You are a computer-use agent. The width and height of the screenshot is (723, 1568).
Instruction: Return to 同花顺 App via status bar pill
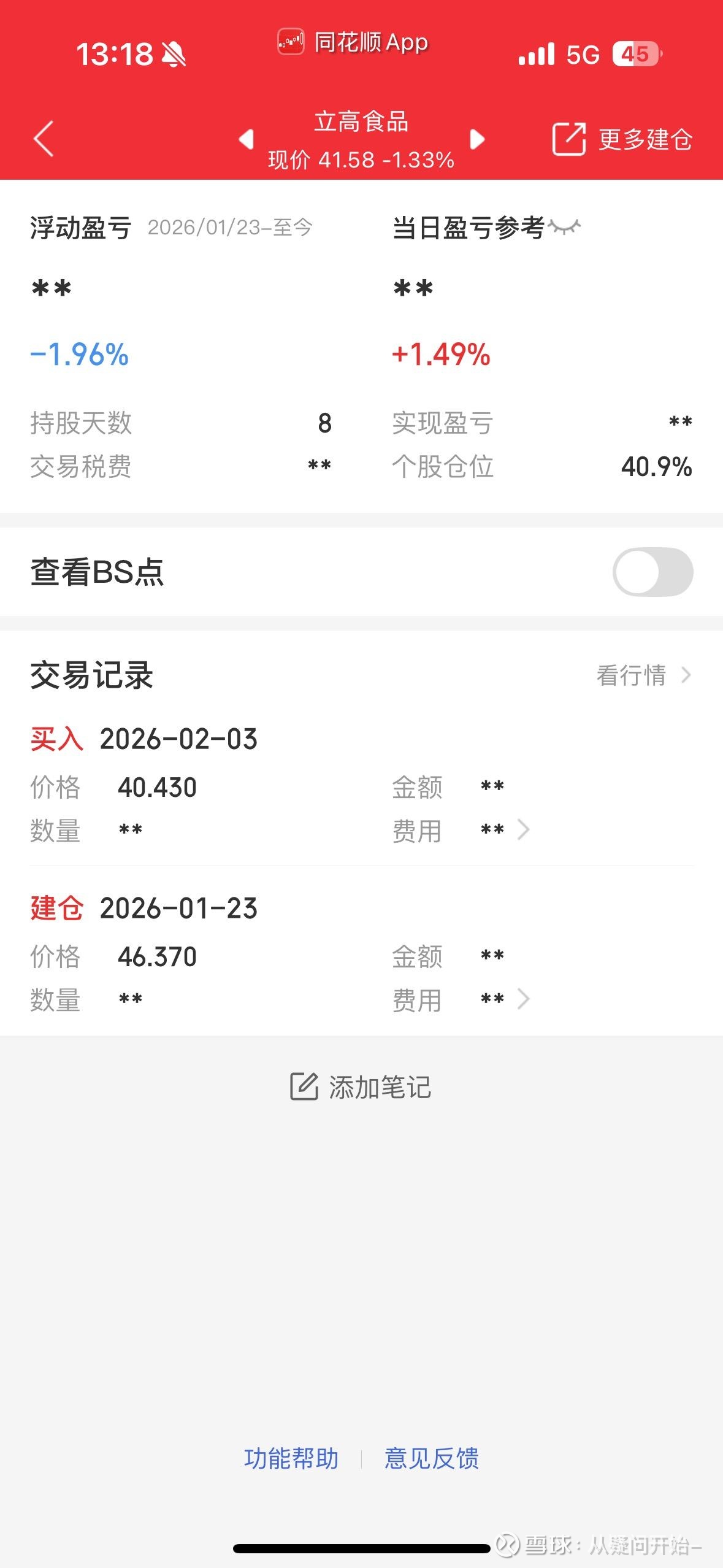pos(353,42)
